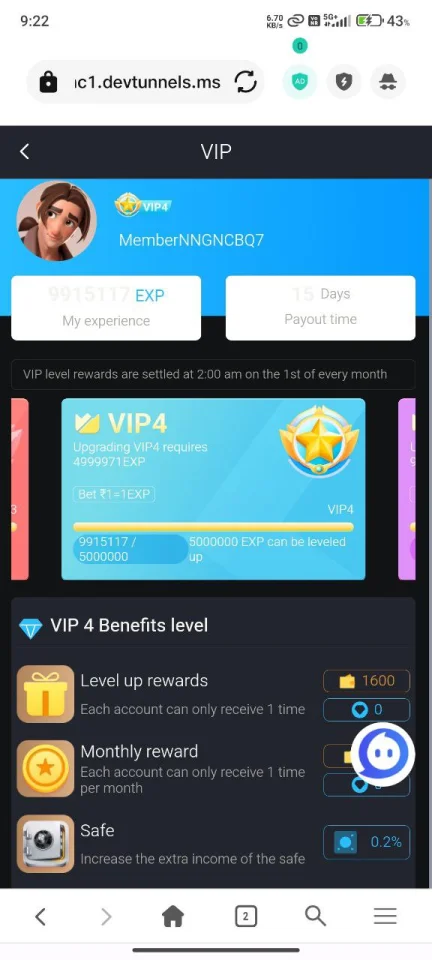Viewport: 432px width, 960px height.
Task: Open the browser hamburger menu
Action: (x=385, y=917)
